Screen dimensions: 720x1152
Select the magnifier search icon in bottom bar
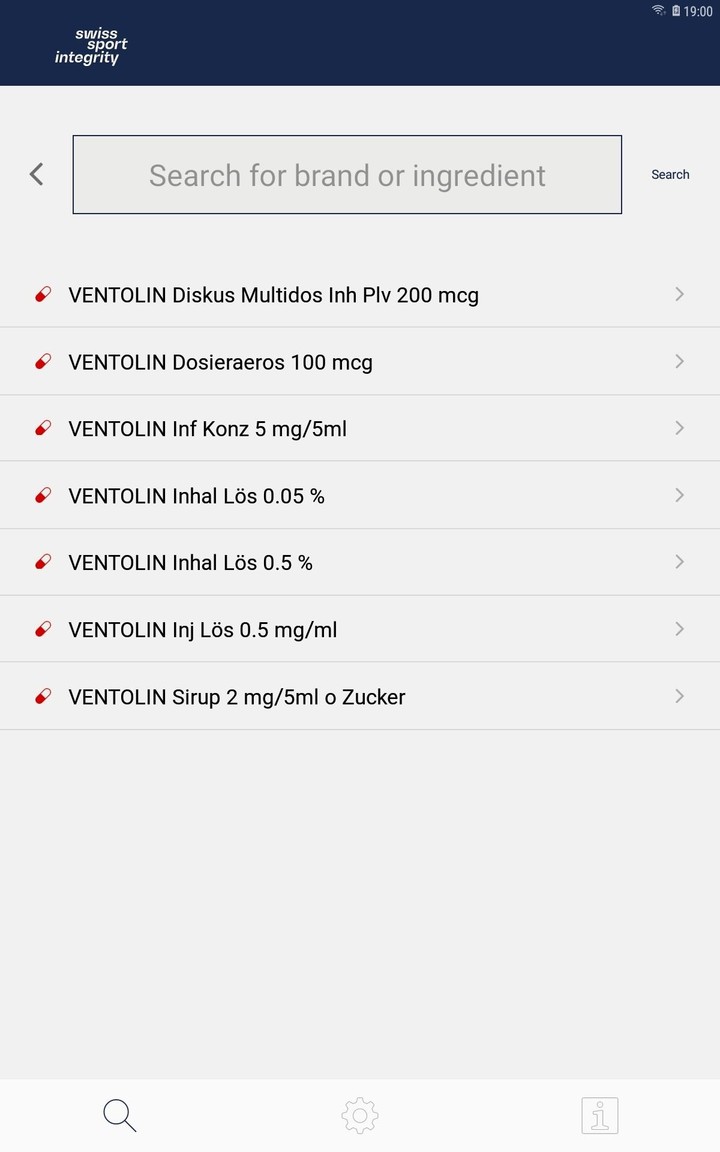coord(119,1115)
